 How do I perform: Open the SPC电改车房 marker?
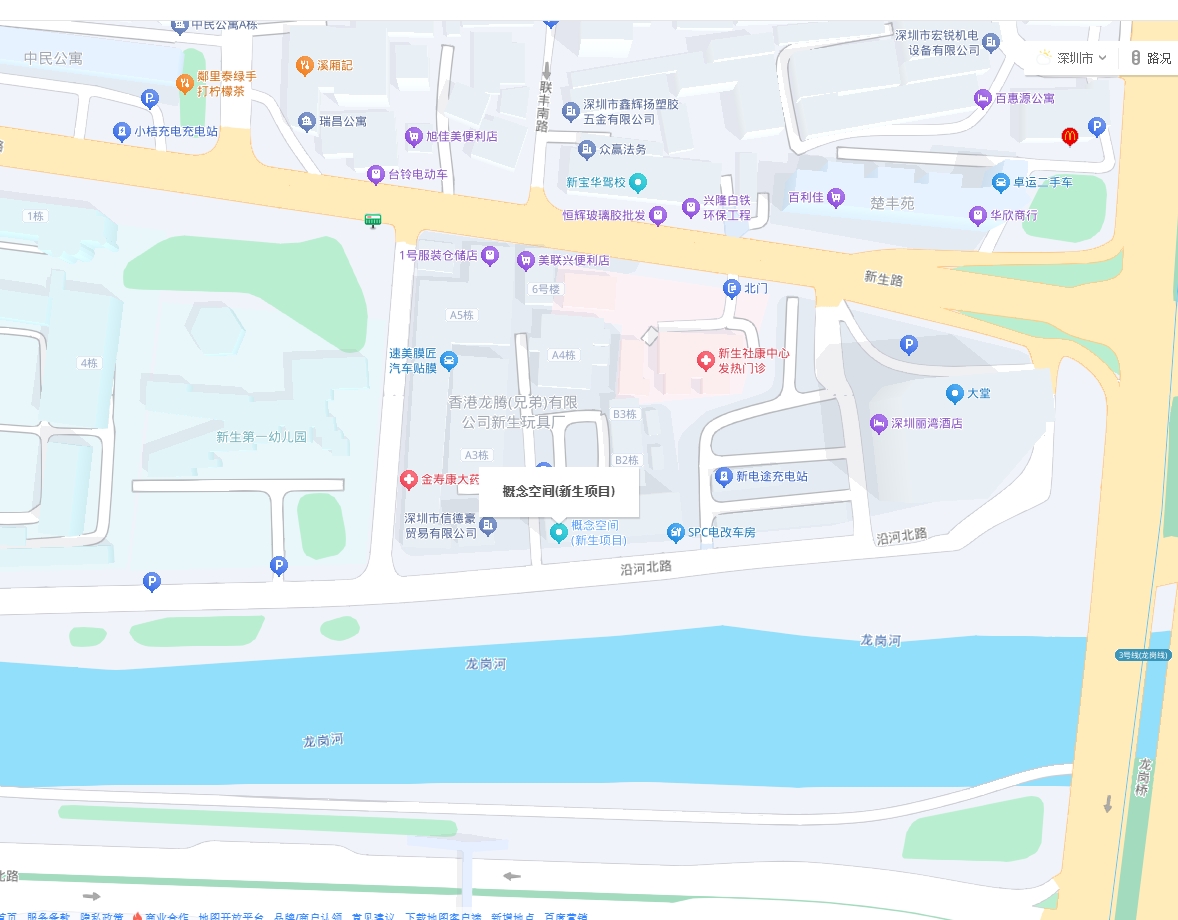[676, 532]
